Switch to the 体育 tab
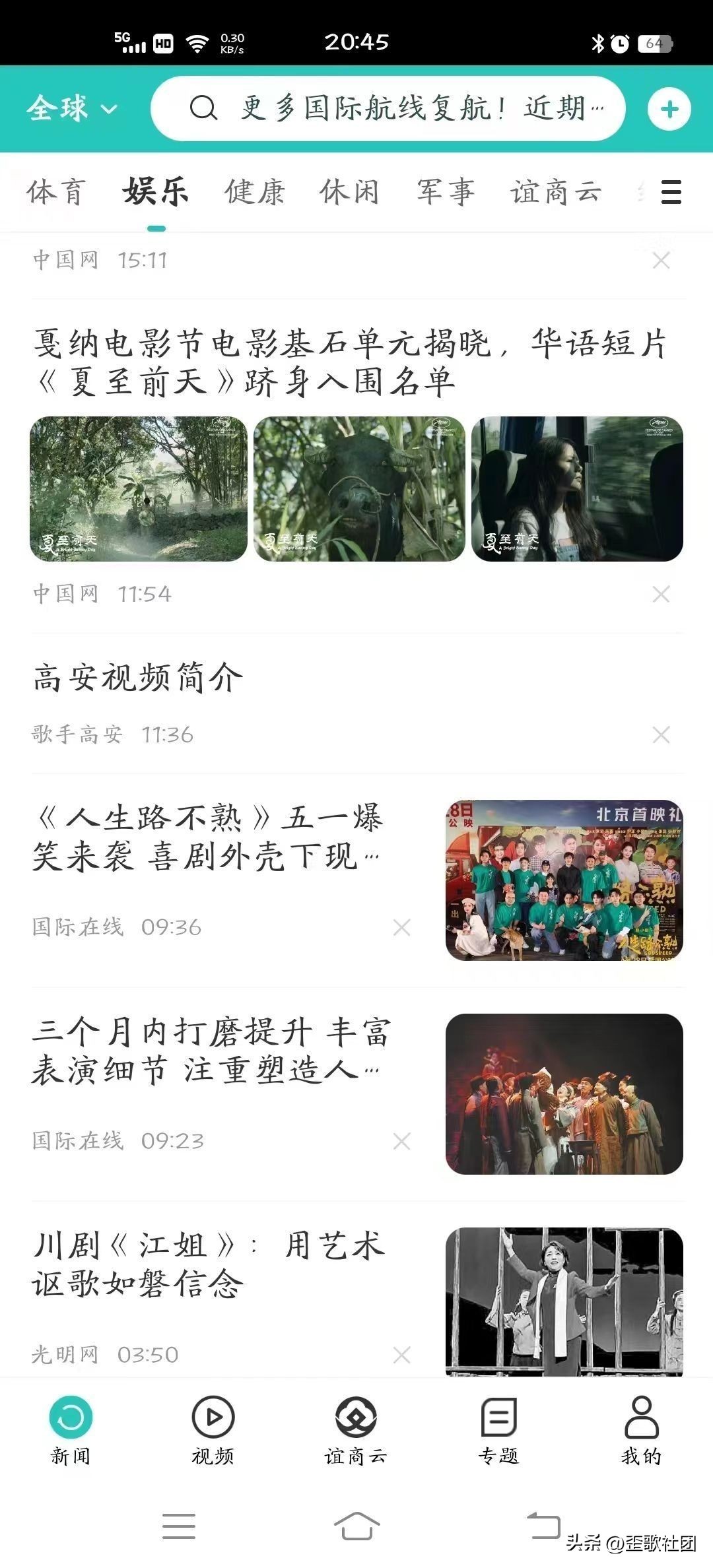This screenshot has width=713, height=1568. tap(55, 192)
